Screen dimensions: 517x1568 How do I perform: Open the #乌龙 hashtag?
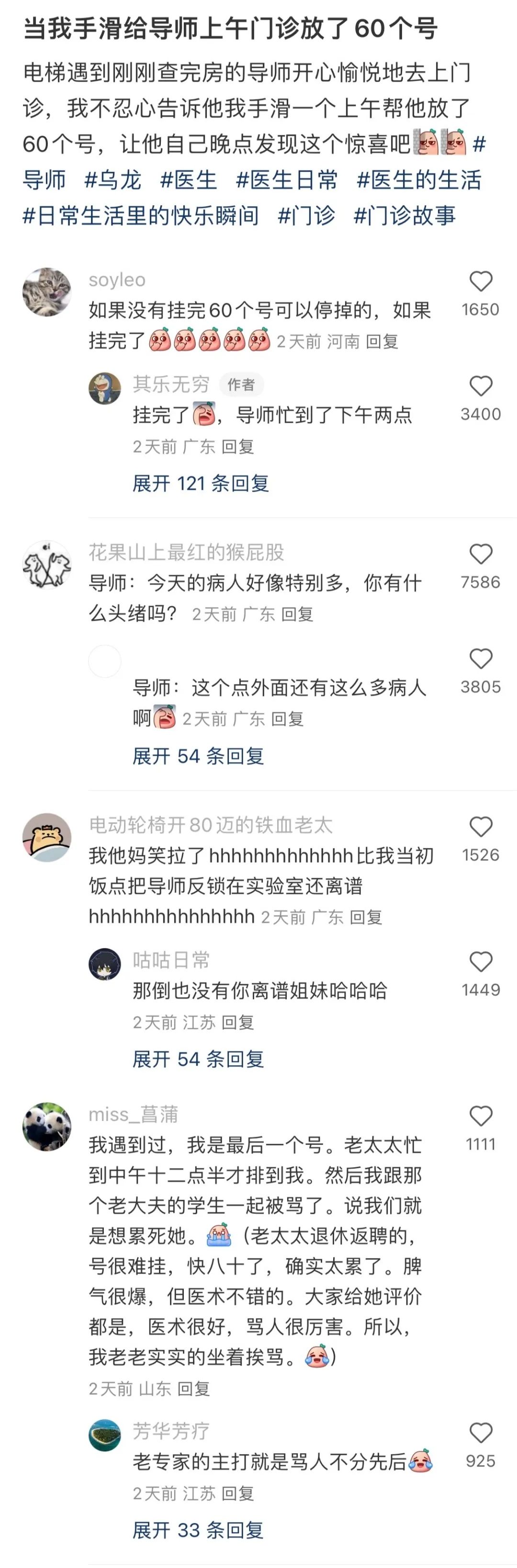pos(112,179)
